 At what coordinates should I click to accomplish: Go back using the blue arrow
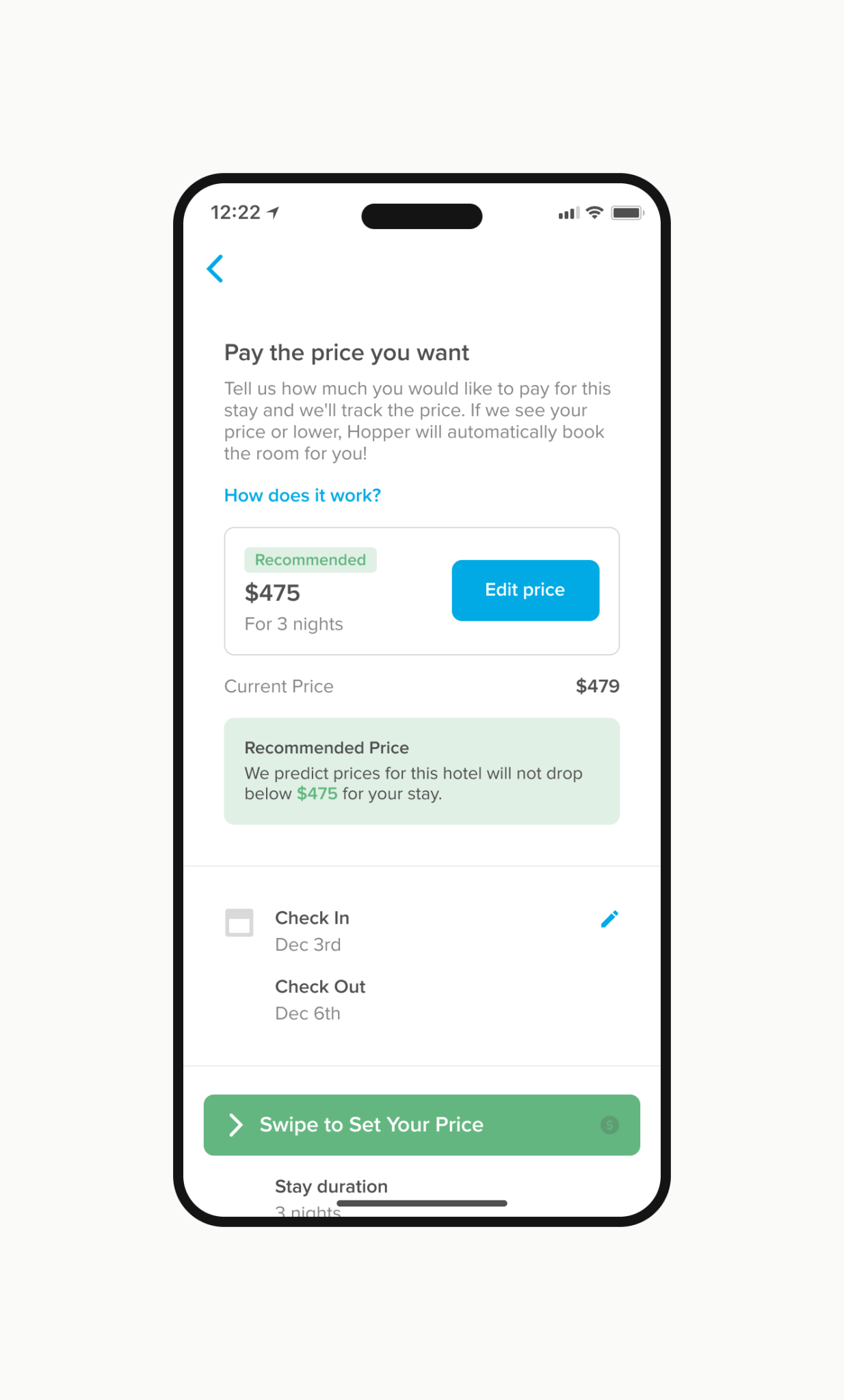tap(215, 269)
